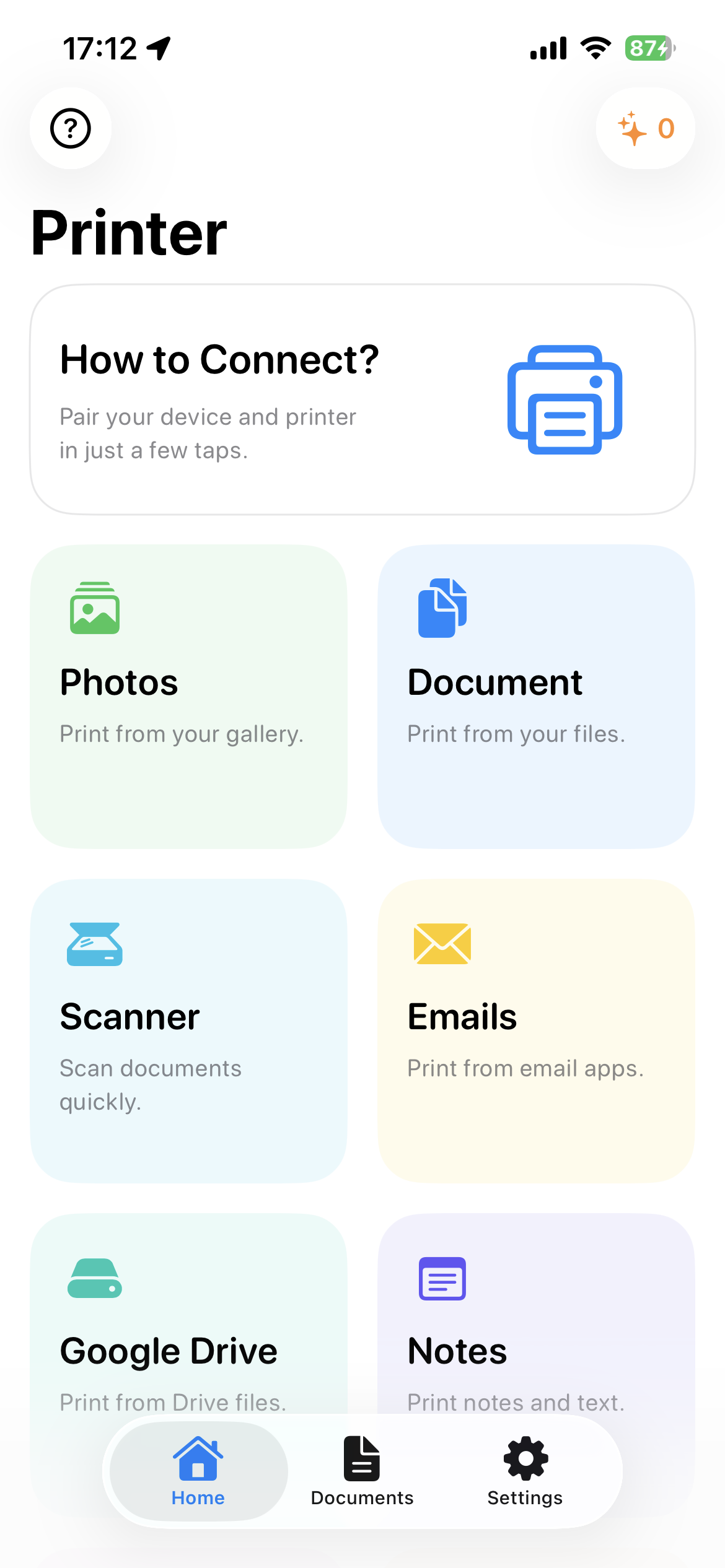Viewport: 725px width, 1568px height.
Task: Go to the Settings tab
Action: pos(525,1471)
